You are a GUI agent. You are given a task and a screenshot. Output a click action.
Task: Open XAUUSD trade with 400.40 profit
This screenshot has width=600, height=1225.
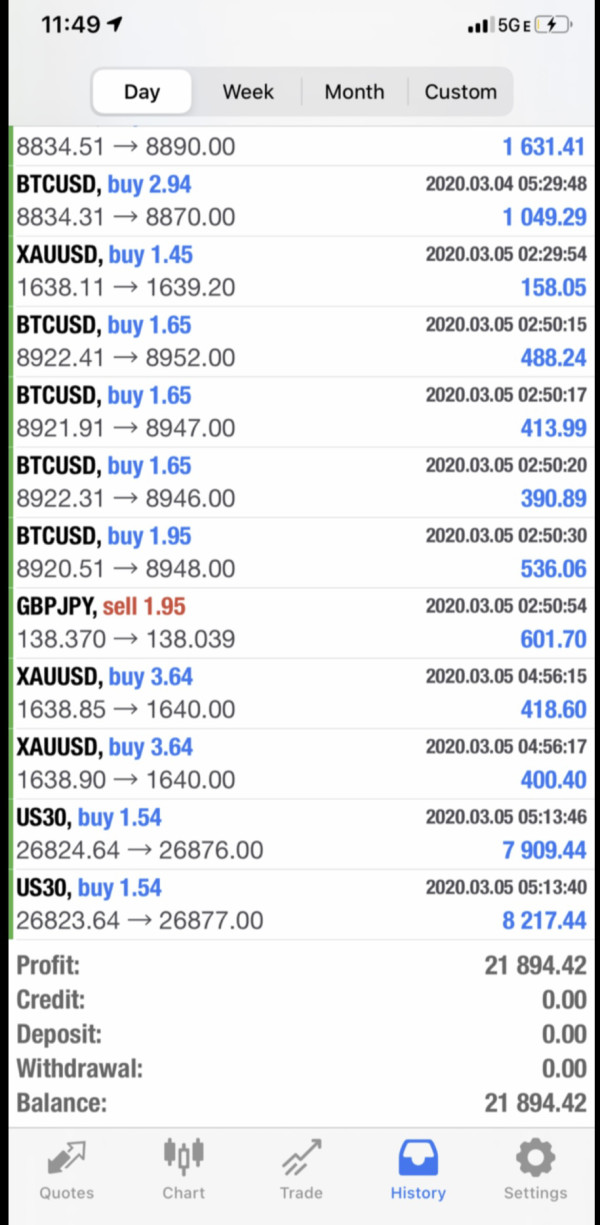tap(300, 763)
